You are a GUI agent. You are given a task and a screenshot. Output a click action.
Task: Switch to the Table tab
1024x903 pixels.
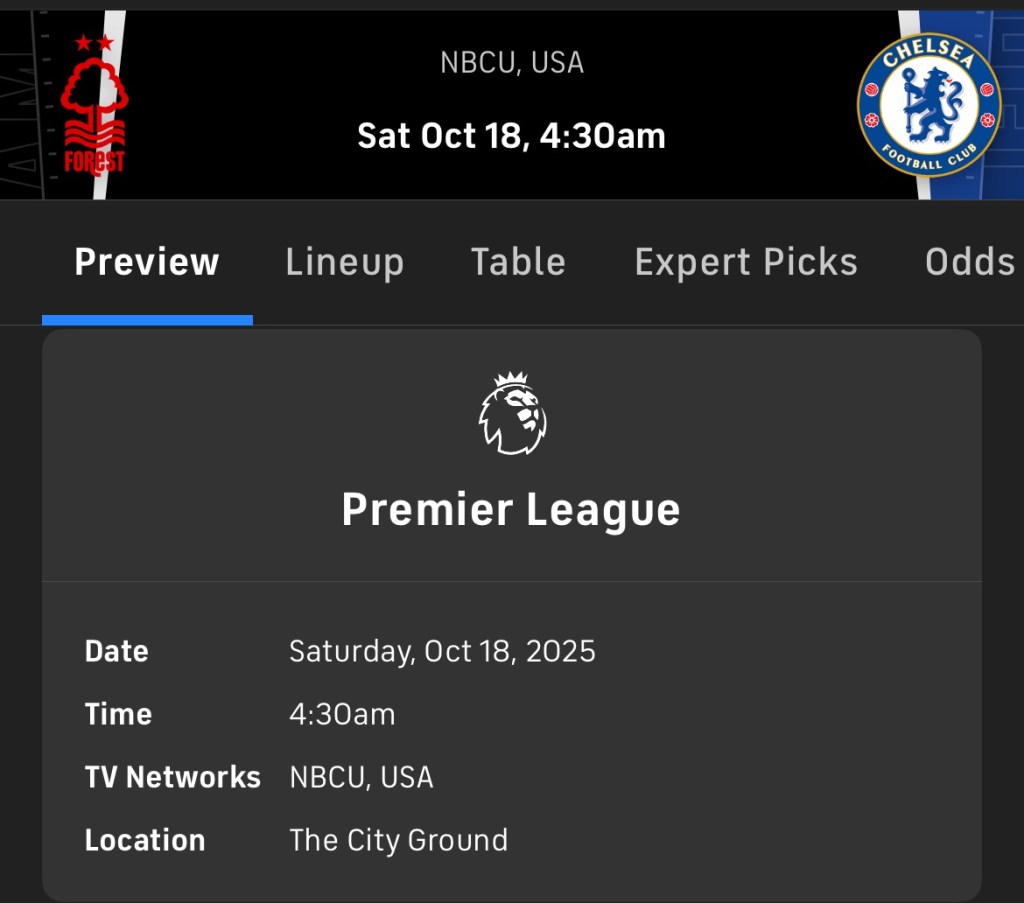pyautogui.click(x=518, y=263)
